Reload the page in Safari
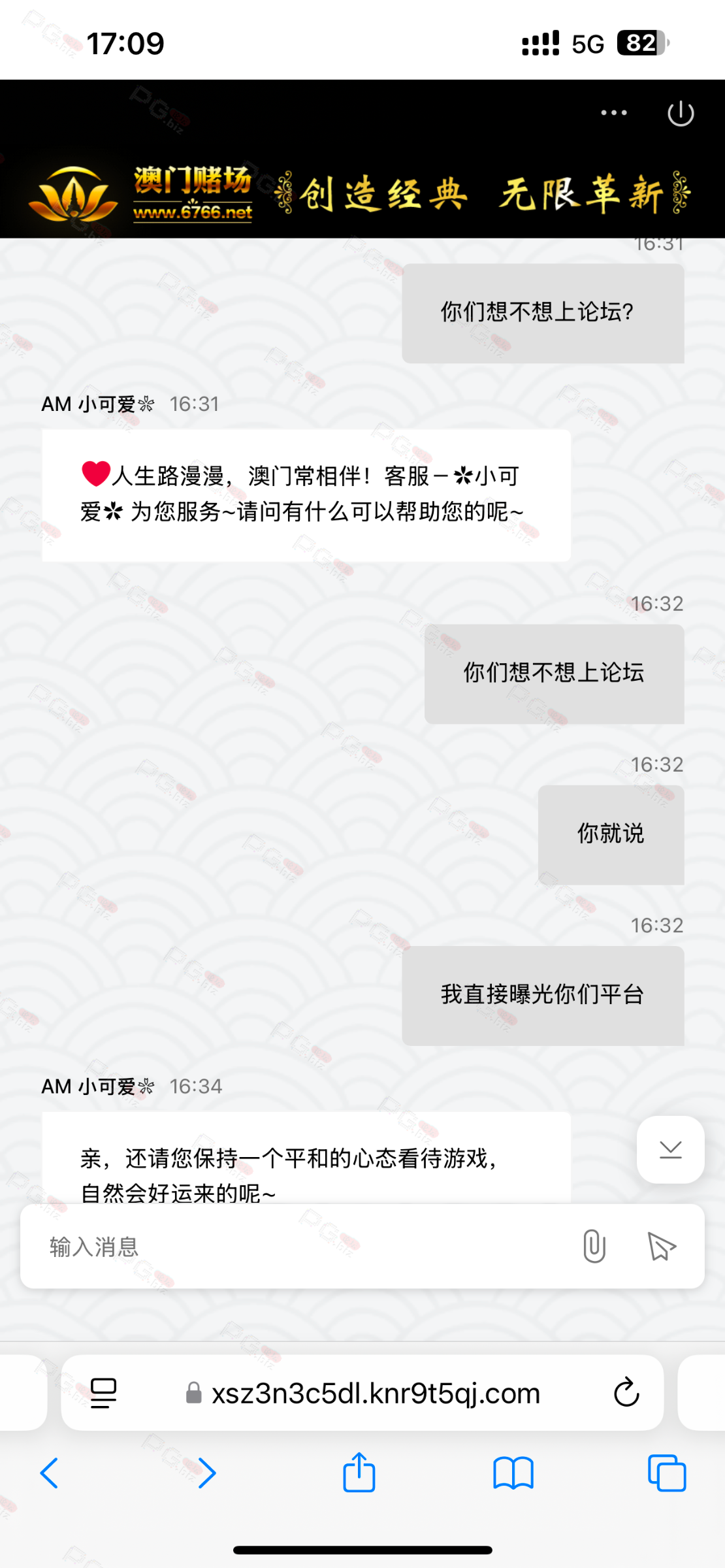 626,1392
